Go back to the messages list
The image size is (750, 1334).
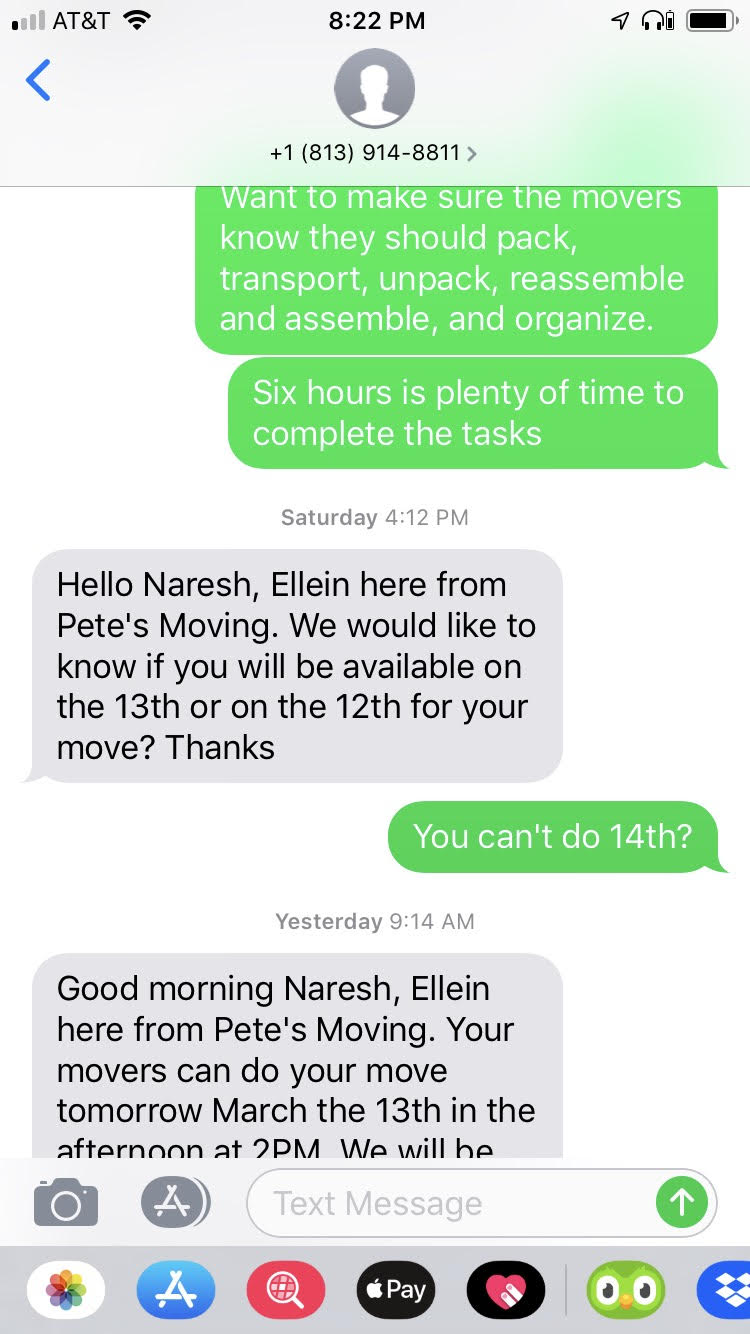(x=38, y=80)
